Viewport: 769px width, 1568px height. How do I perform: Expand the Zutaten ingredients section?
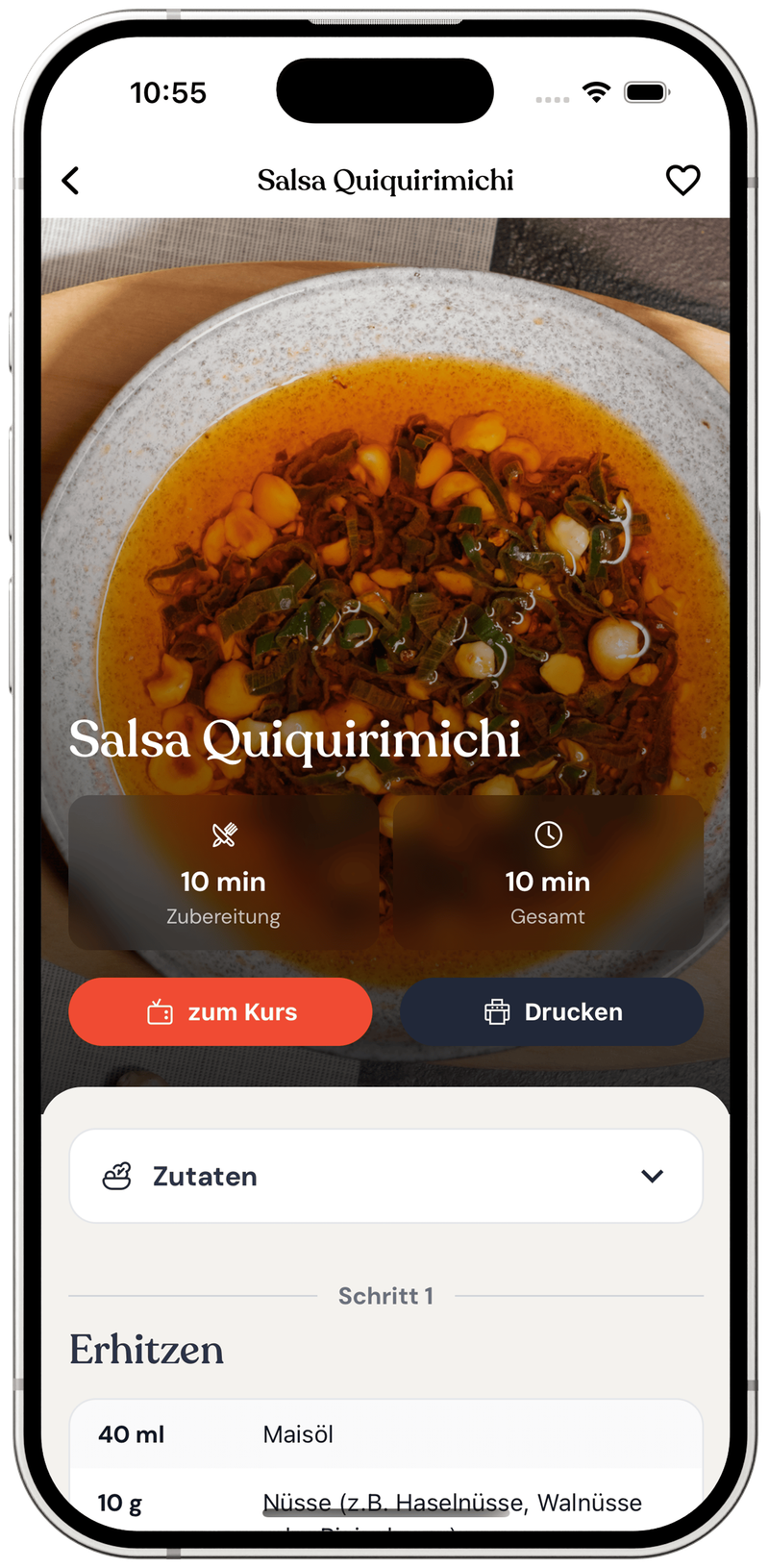pyautogui.click(x=385, y=1176)
